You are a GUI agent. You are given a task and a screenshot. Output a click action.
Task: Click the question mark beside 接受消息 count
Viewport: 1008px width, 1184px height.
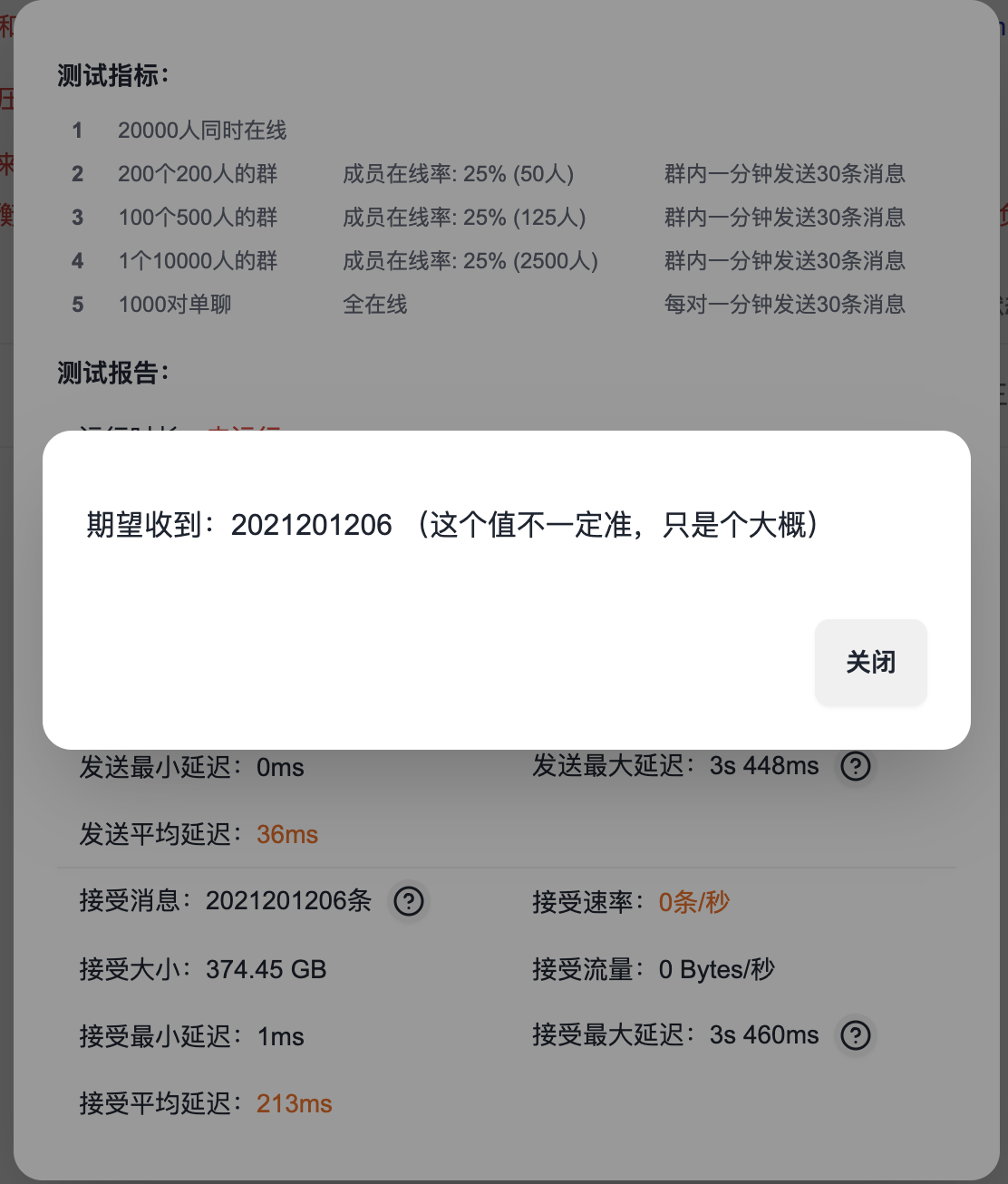coord(409,901)
